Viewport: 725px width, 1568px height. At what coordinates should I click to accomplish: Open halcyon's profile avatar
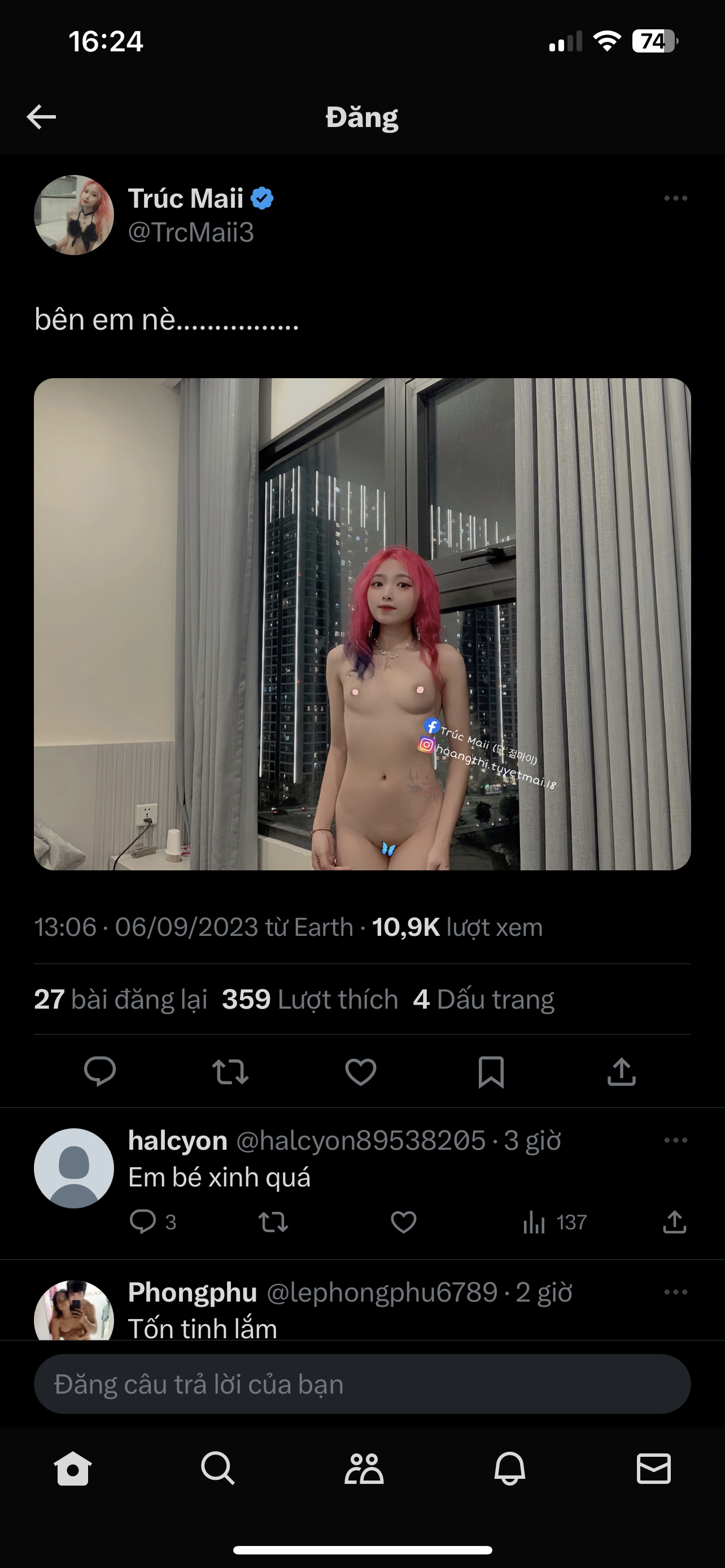(73, 1168)
